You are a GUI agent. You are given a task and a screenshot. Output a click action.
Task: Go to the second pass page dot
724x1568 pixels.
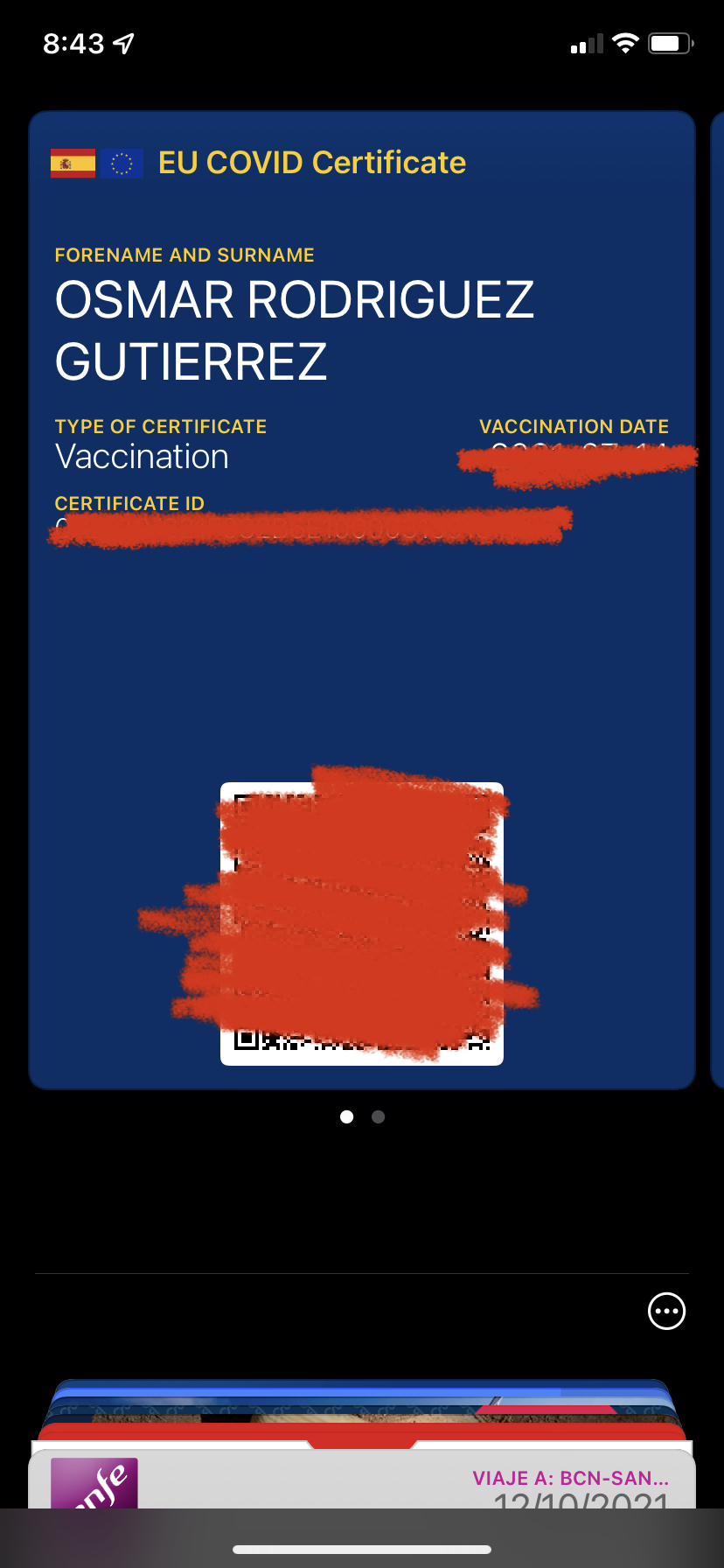[378, 1116]
